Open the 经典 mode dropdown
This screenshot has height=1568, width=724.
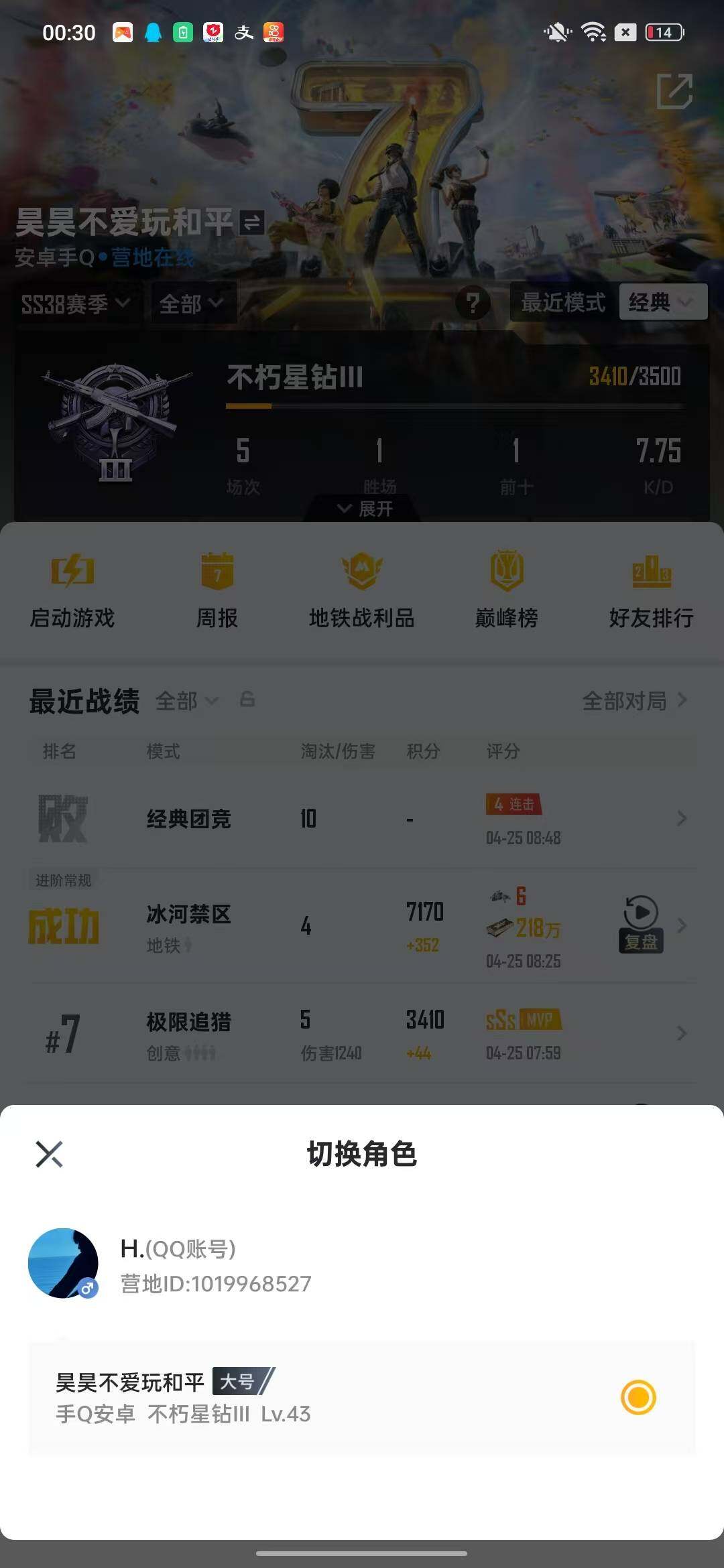pos(661,302)
